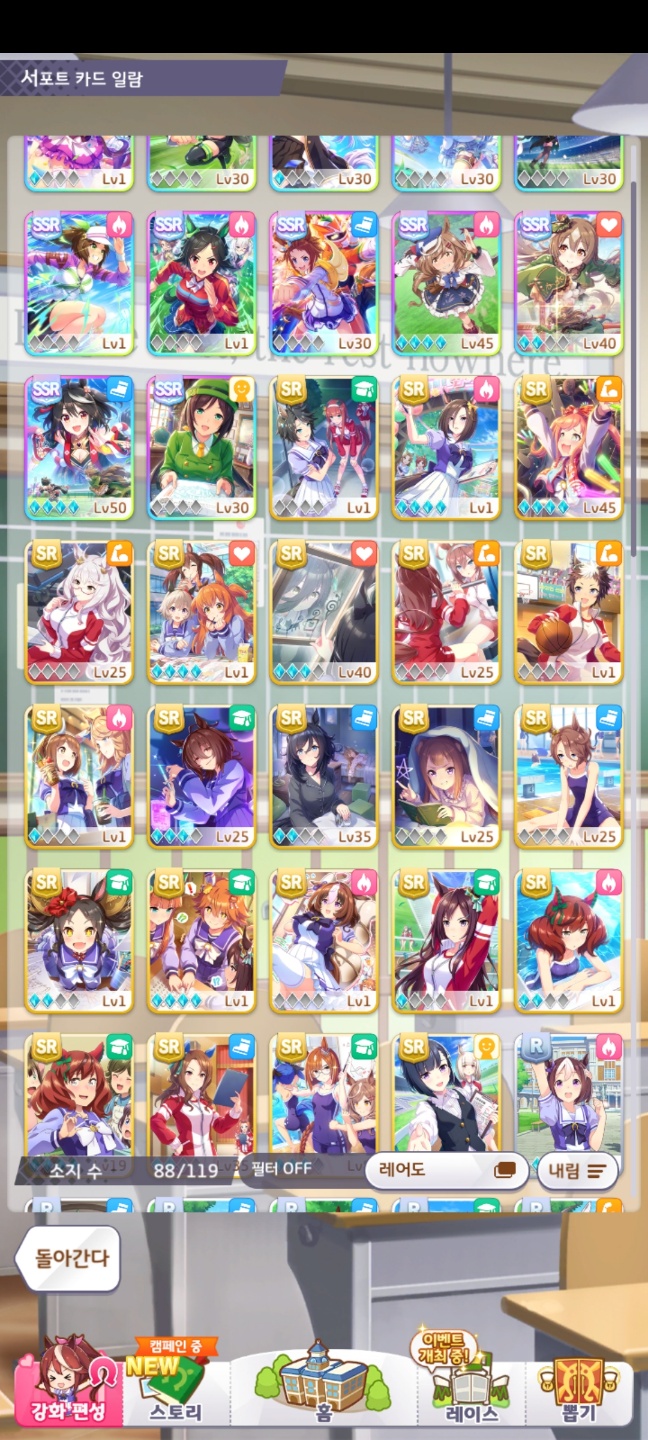Open the SR card with the basketball girl

(x=568, y=611)
